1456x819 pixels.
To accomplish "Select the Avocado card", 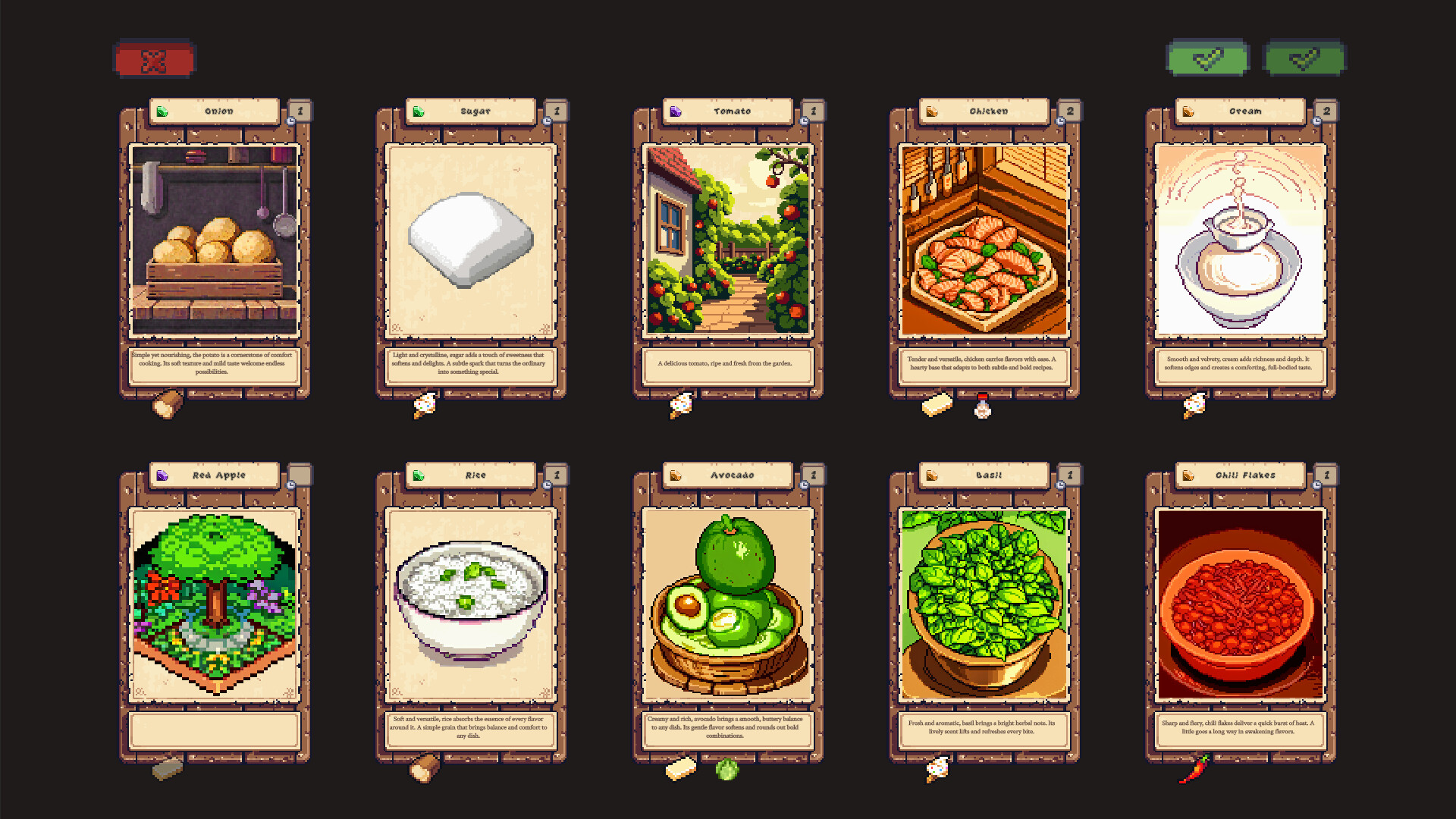I will tap(727, 605).
